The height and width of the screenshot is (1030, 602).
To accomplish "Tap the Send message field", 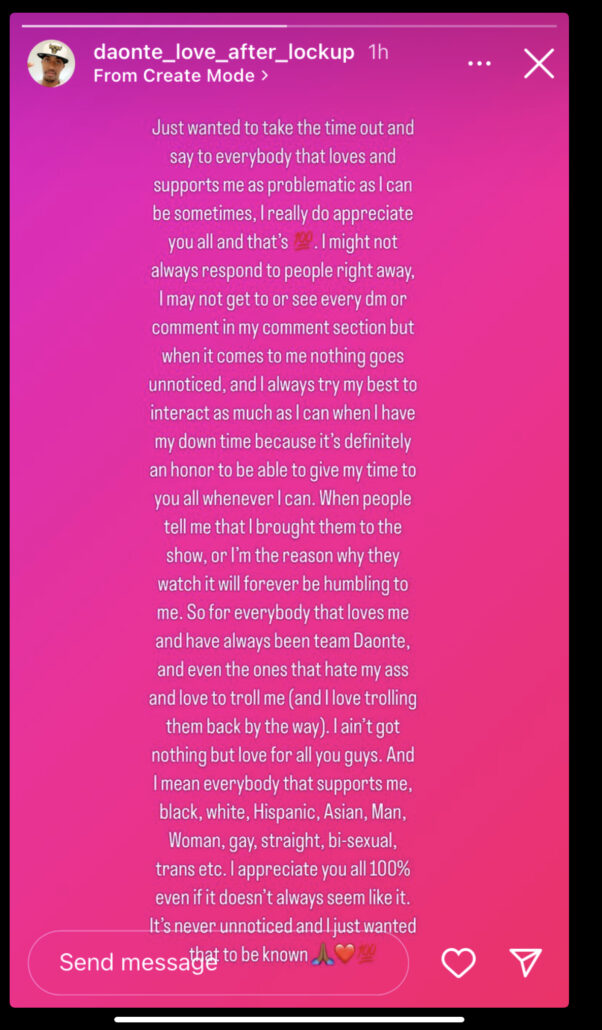I will click(218, 963).
